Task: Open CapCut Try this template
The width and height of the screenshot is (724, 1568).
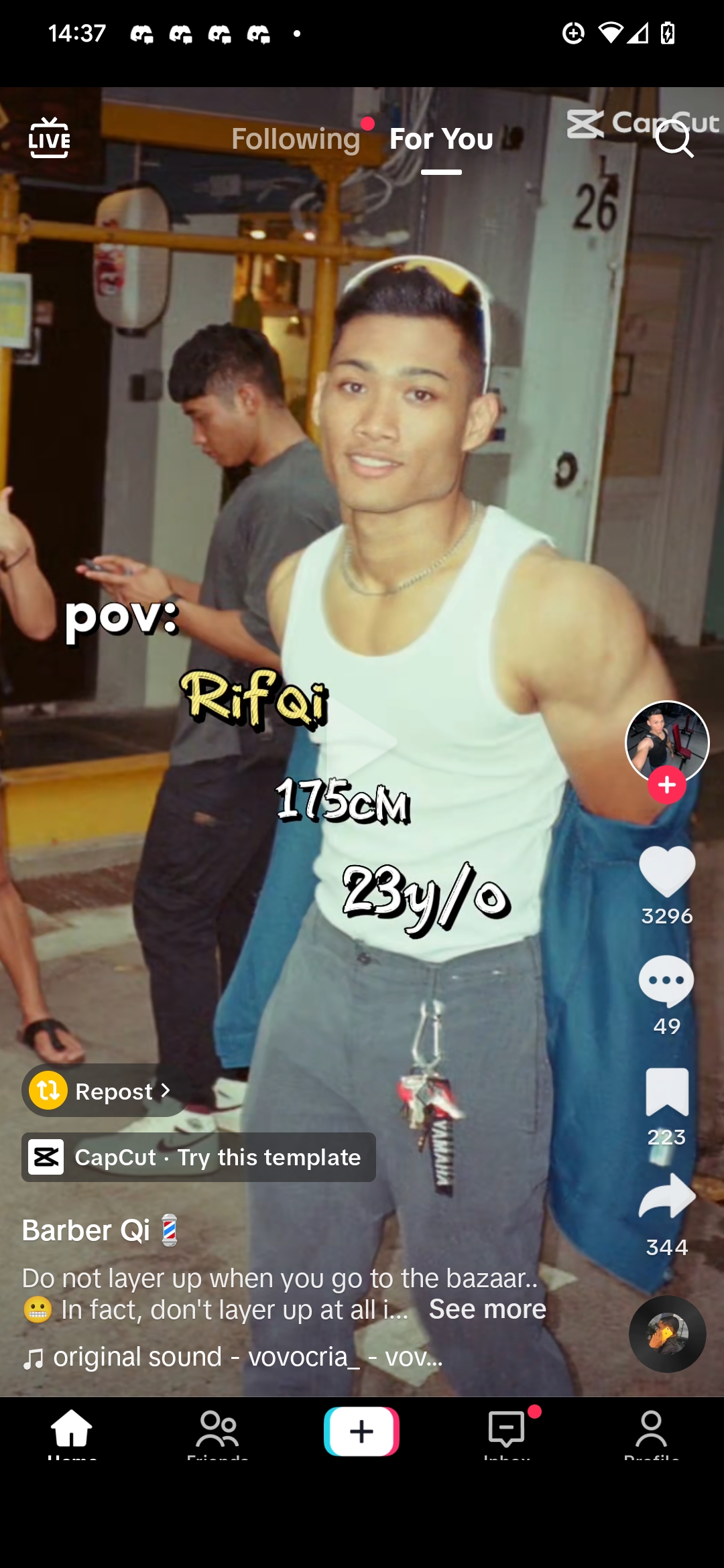Action: point(198,1157)
